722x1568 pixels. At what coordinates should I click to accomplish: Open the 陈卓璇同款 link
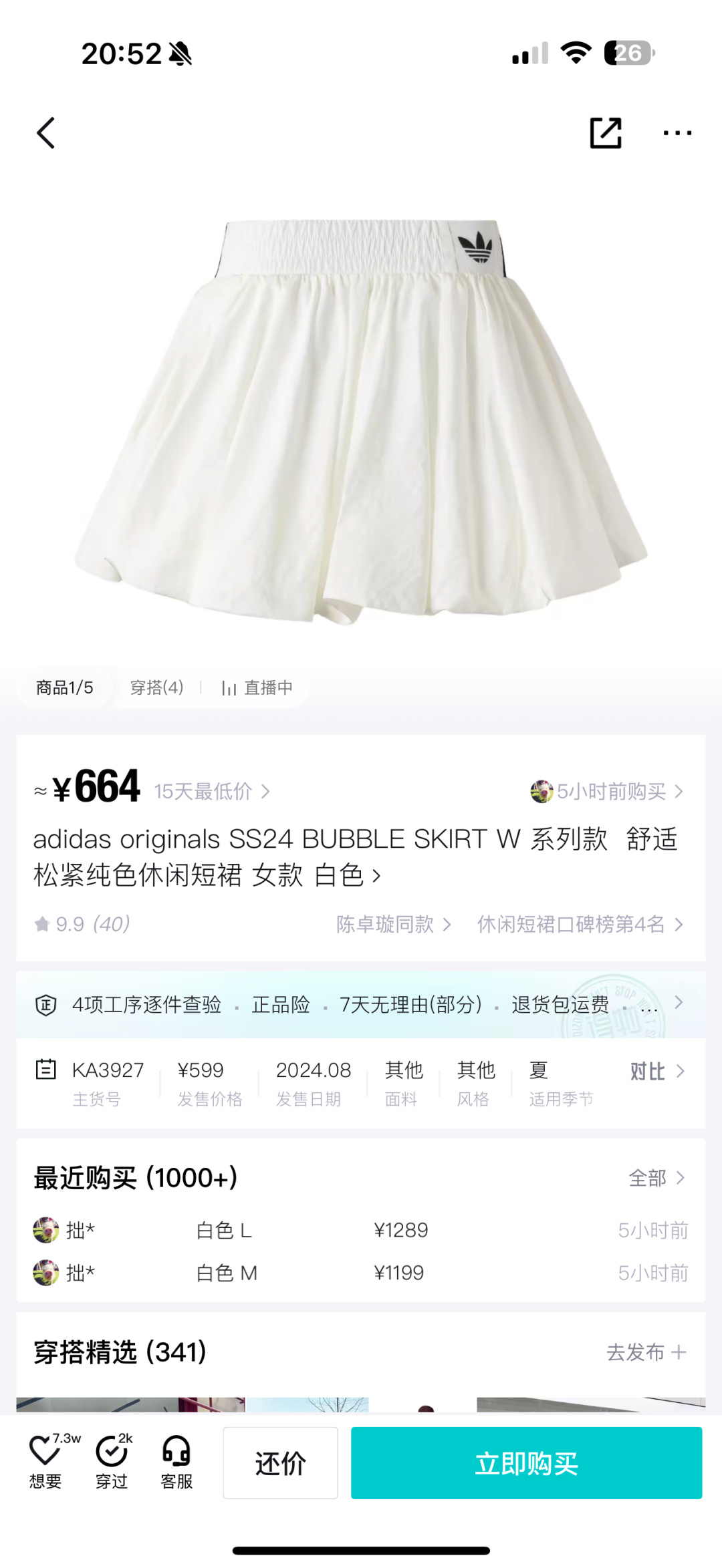tap(393, 925)
